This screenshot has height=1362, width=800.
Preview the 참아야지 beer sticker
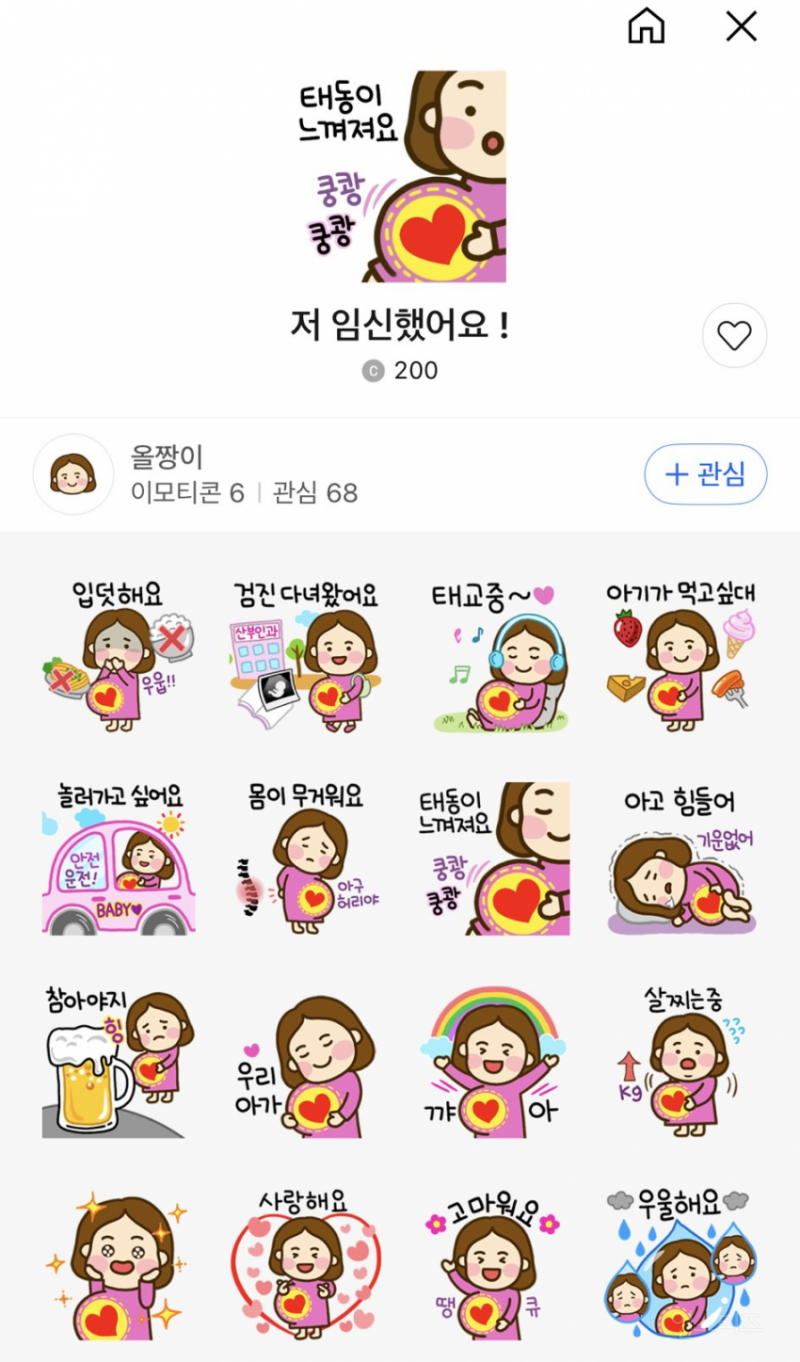[x=118, y=1062]
